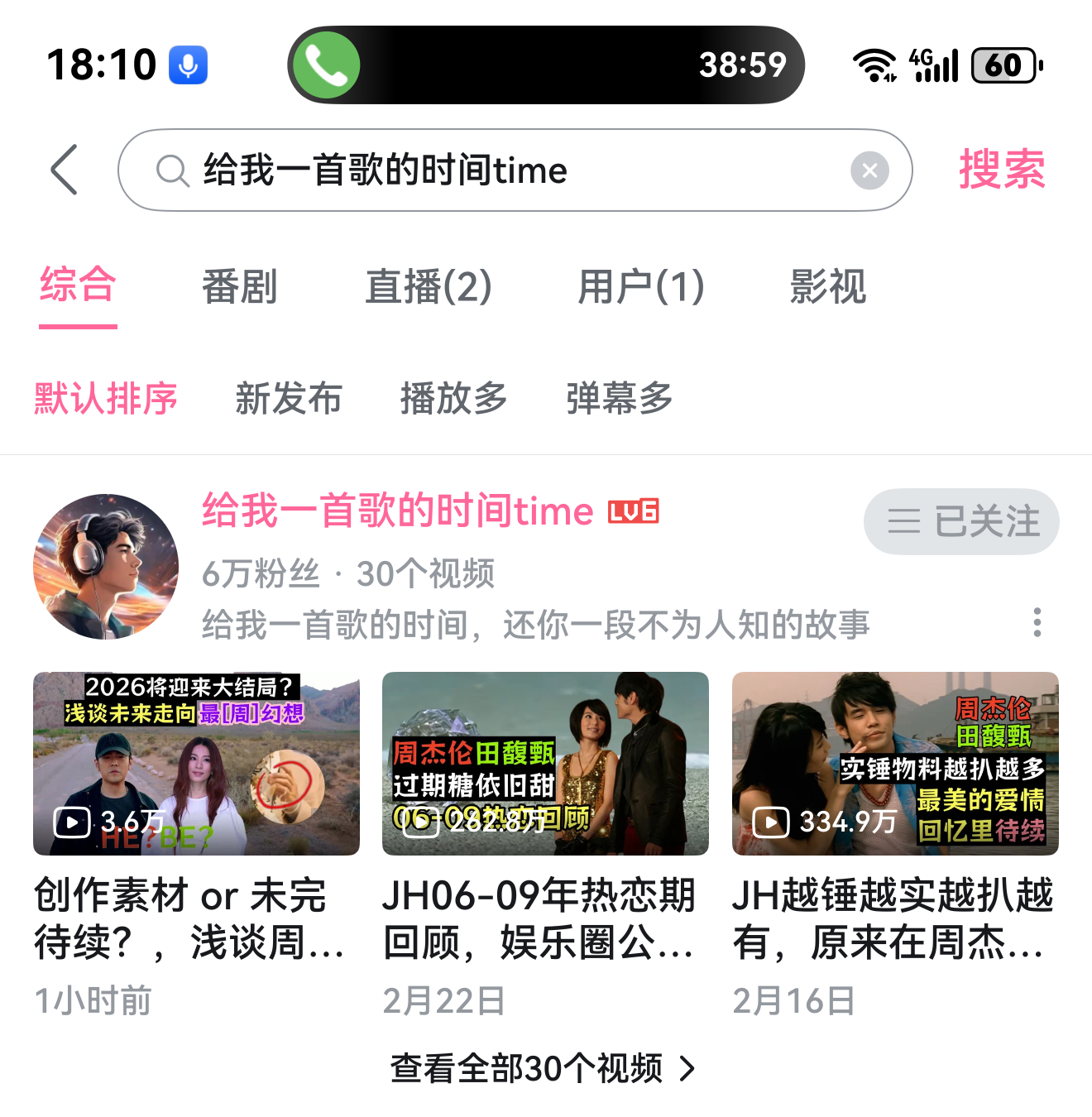Open the three-dot options for this uploader
Viewport: 1092px width, 1117px height.
pos(1039,624)
